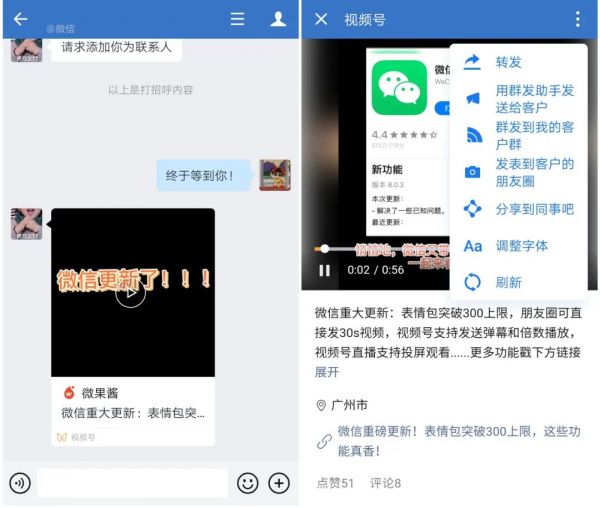The height and width of the screenshot is (508, 600).
Task: Select 群发到我的客户群
Action: click(534, 135)
